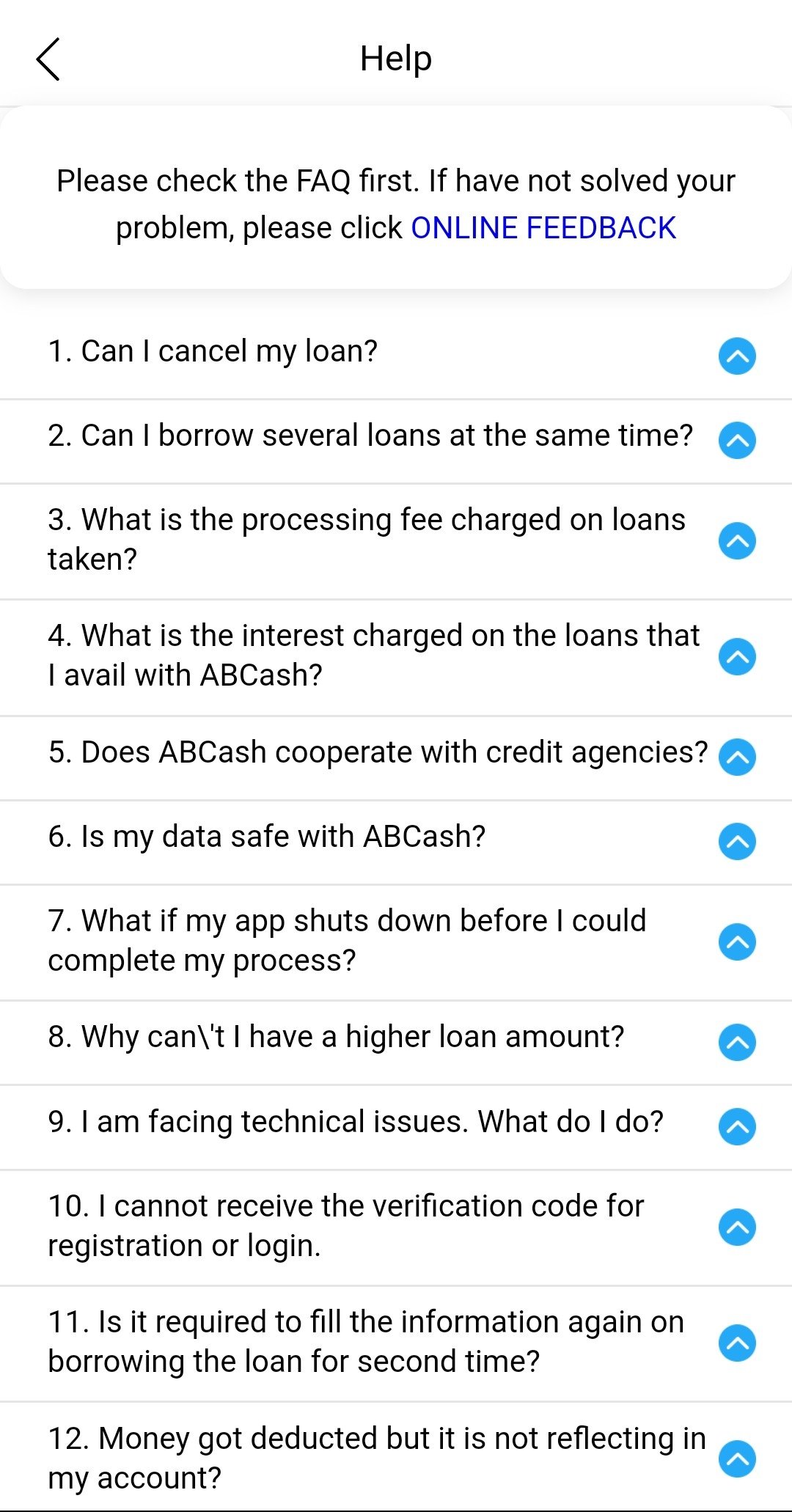Screen dimensions: 792x1512
Task: Expand the borrow several loans question
Action: pos(396,441)
